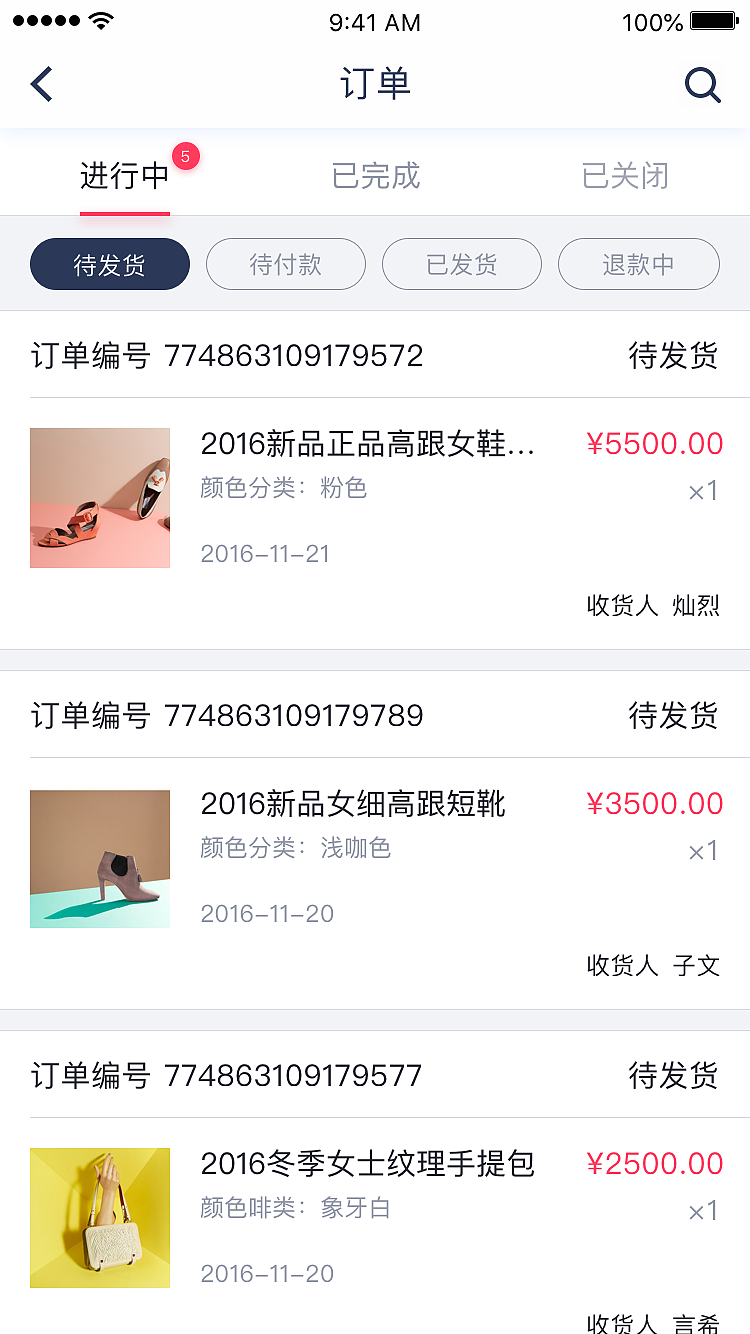Enable the 待付款 pending payment filter
Viewport: 750px width, 1334px height.
point(286,263)
